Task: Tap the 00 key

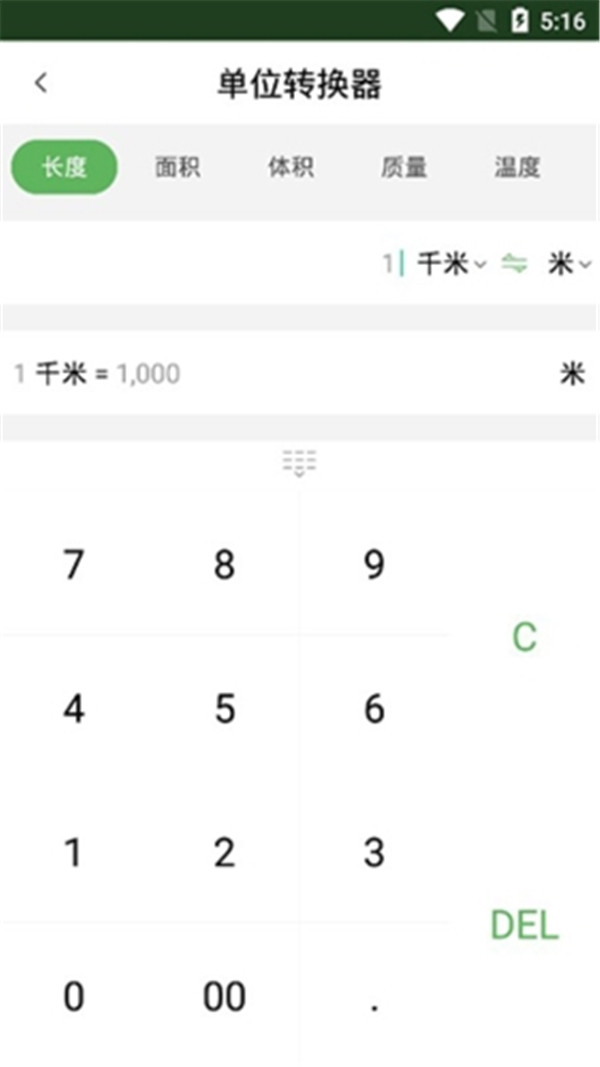Action: pyautogui.click(x=224, y=997)
